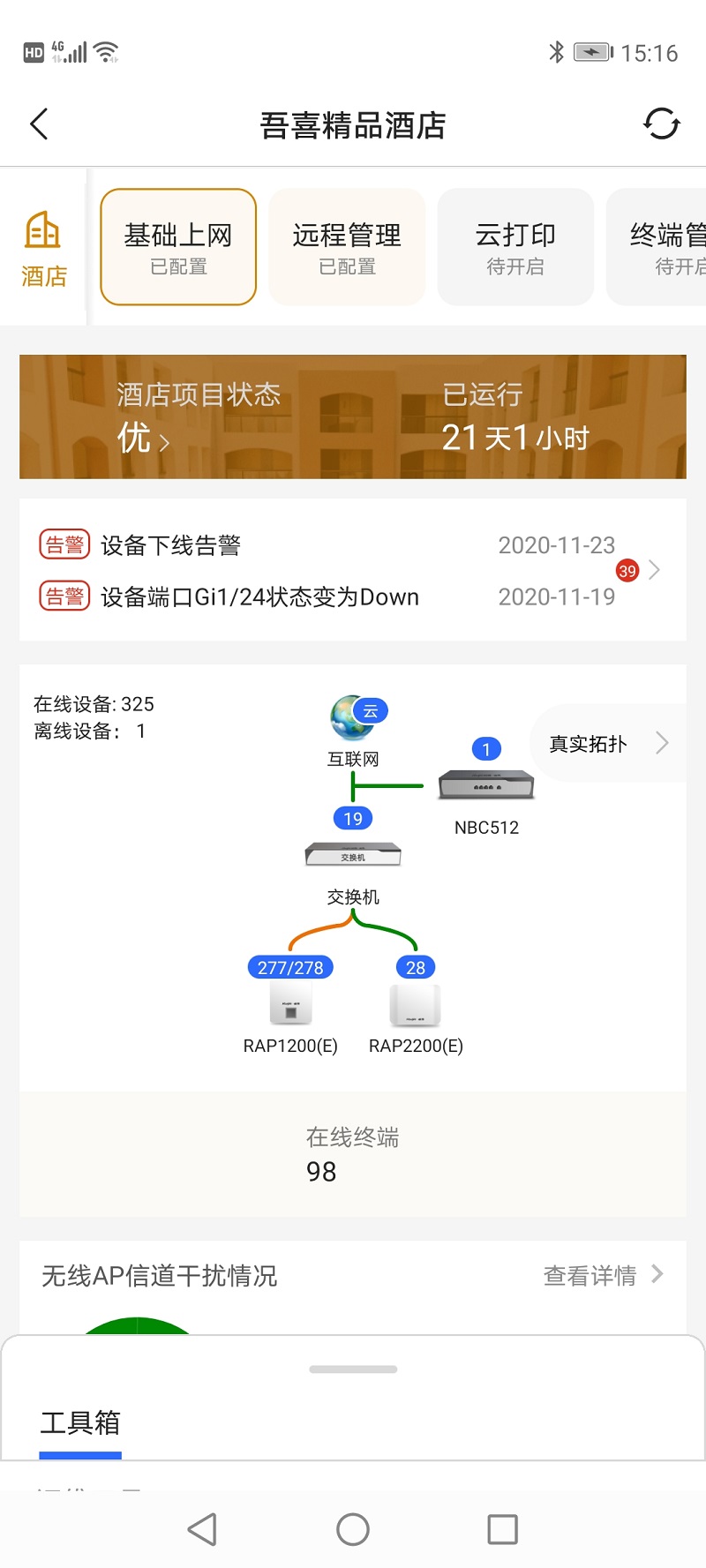Viewport: 706px width, 1568px height.
Task: Open 真实拓扑 topology view
Action: coord(608,744)
